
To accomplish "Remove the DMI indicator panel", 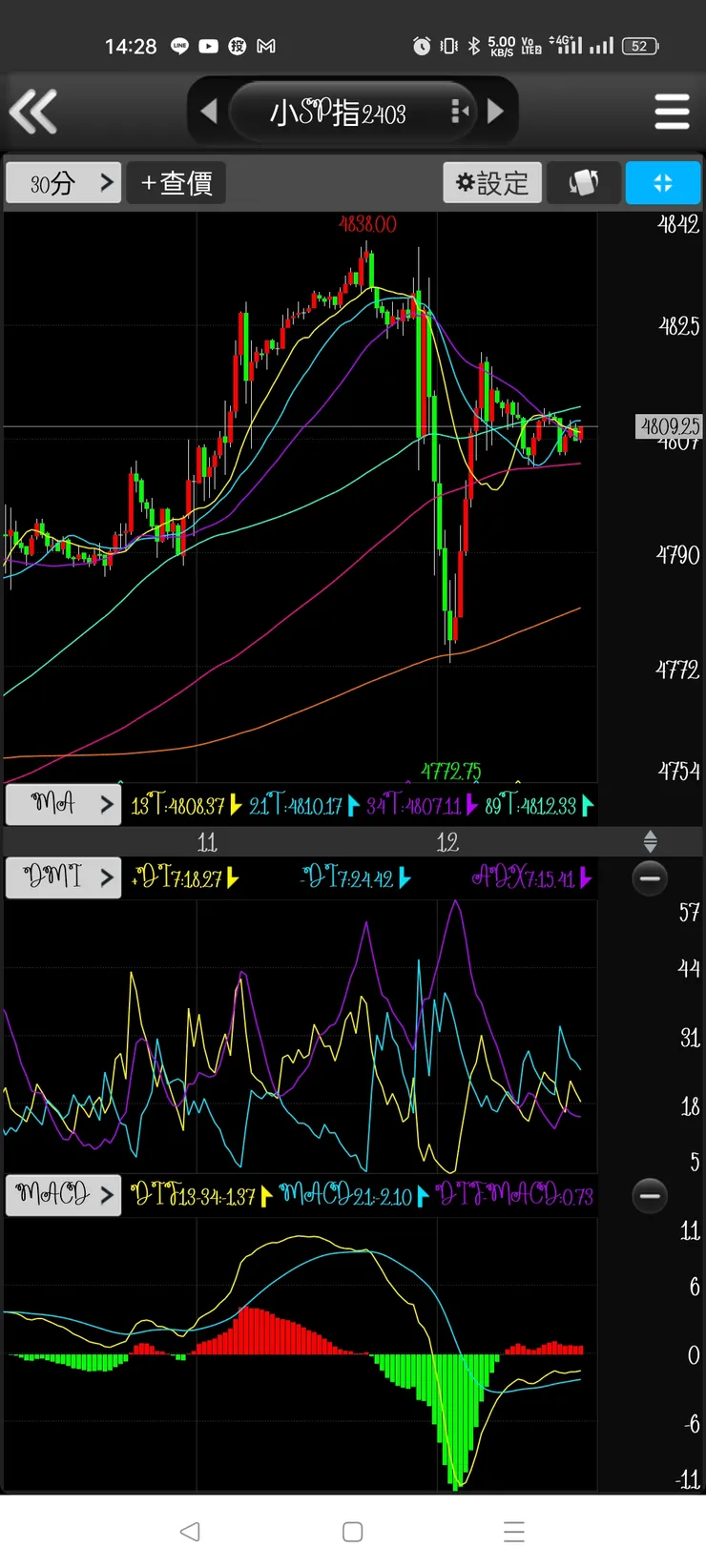I will click(x=650, y=877).
